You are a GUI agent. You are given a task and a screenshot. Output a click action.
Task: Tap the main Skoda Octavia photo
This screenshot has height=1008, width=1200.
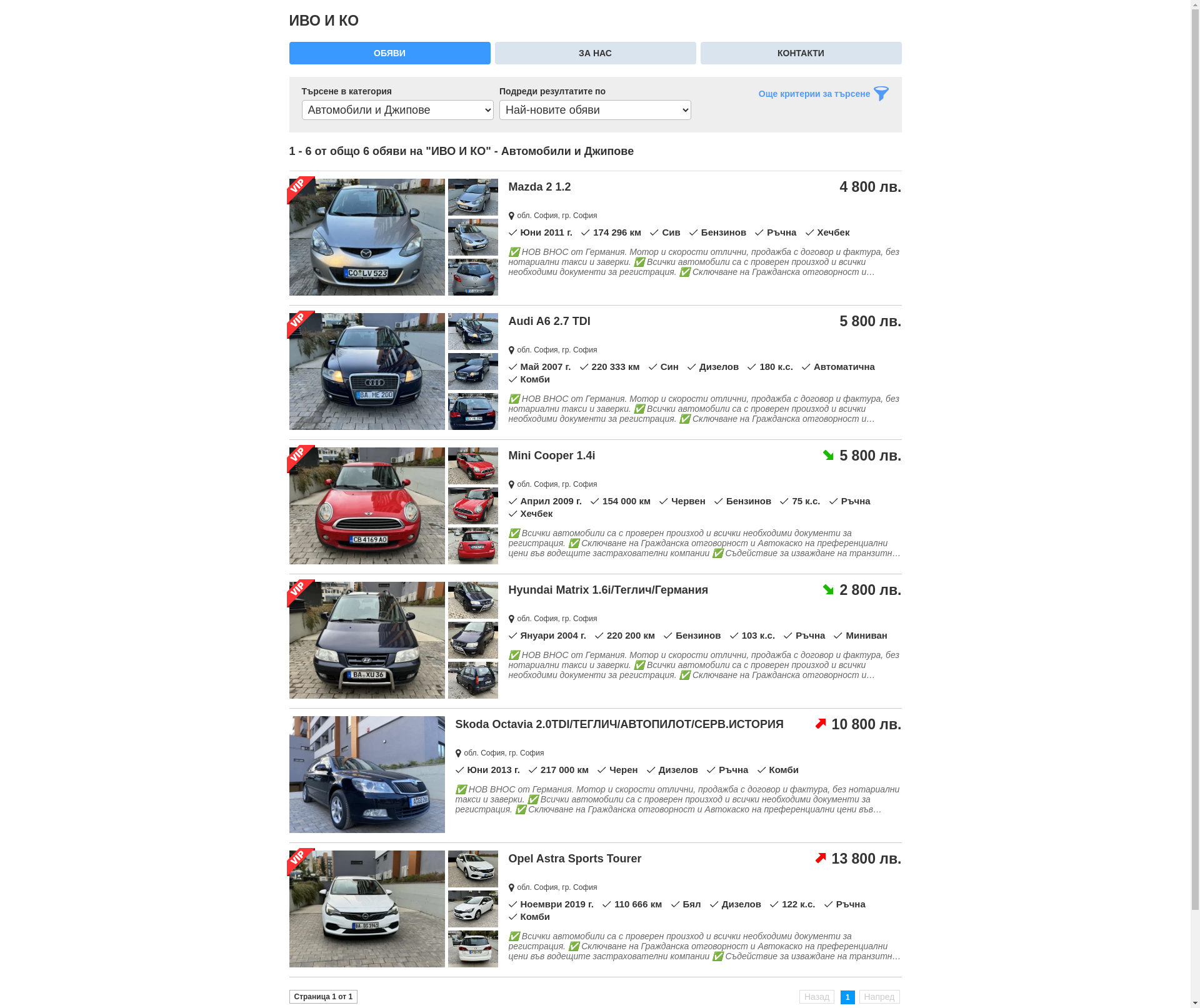(367, 775)
